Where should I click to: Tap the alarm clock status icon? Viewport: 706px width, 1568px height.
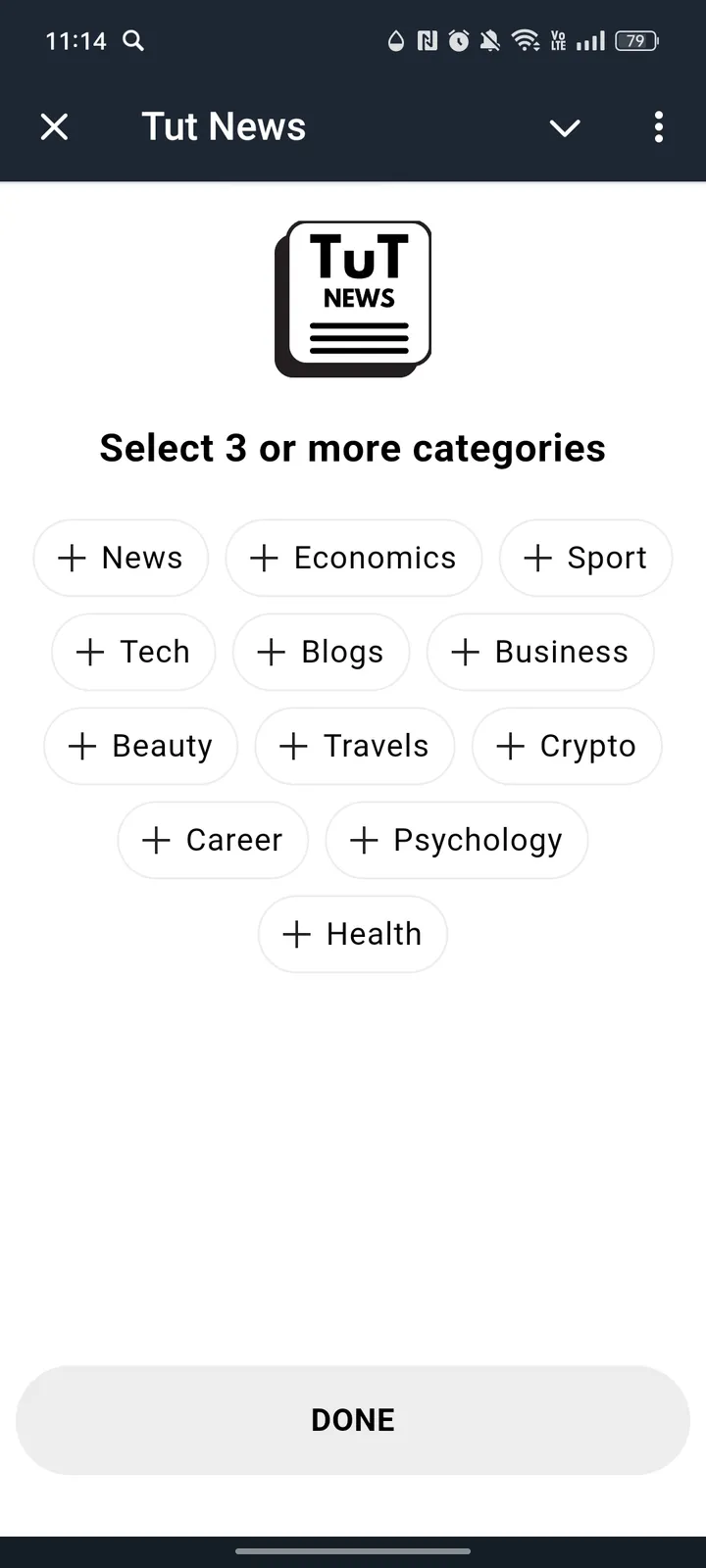tap(458, 41)
